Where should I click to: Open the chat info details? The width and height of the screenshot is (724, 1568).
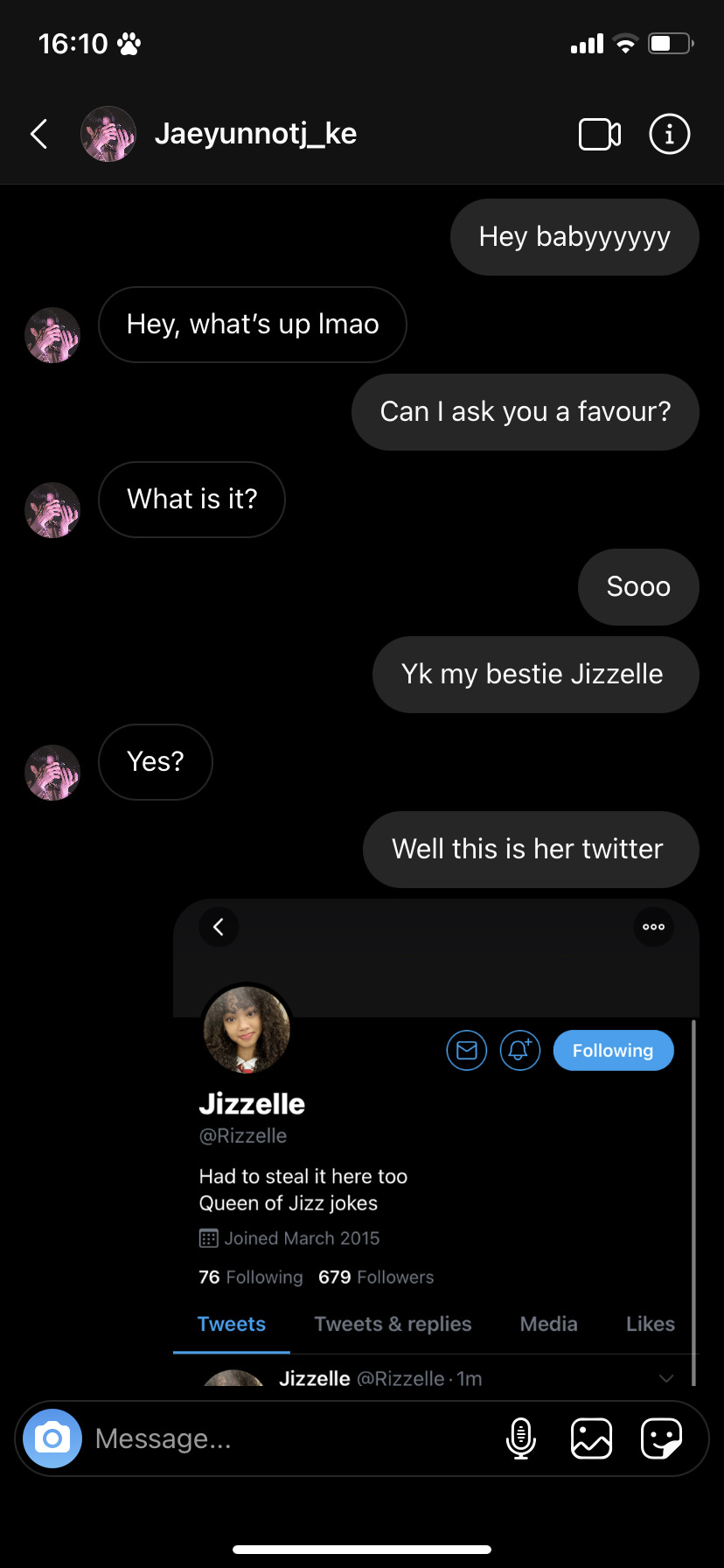(669, 134)
